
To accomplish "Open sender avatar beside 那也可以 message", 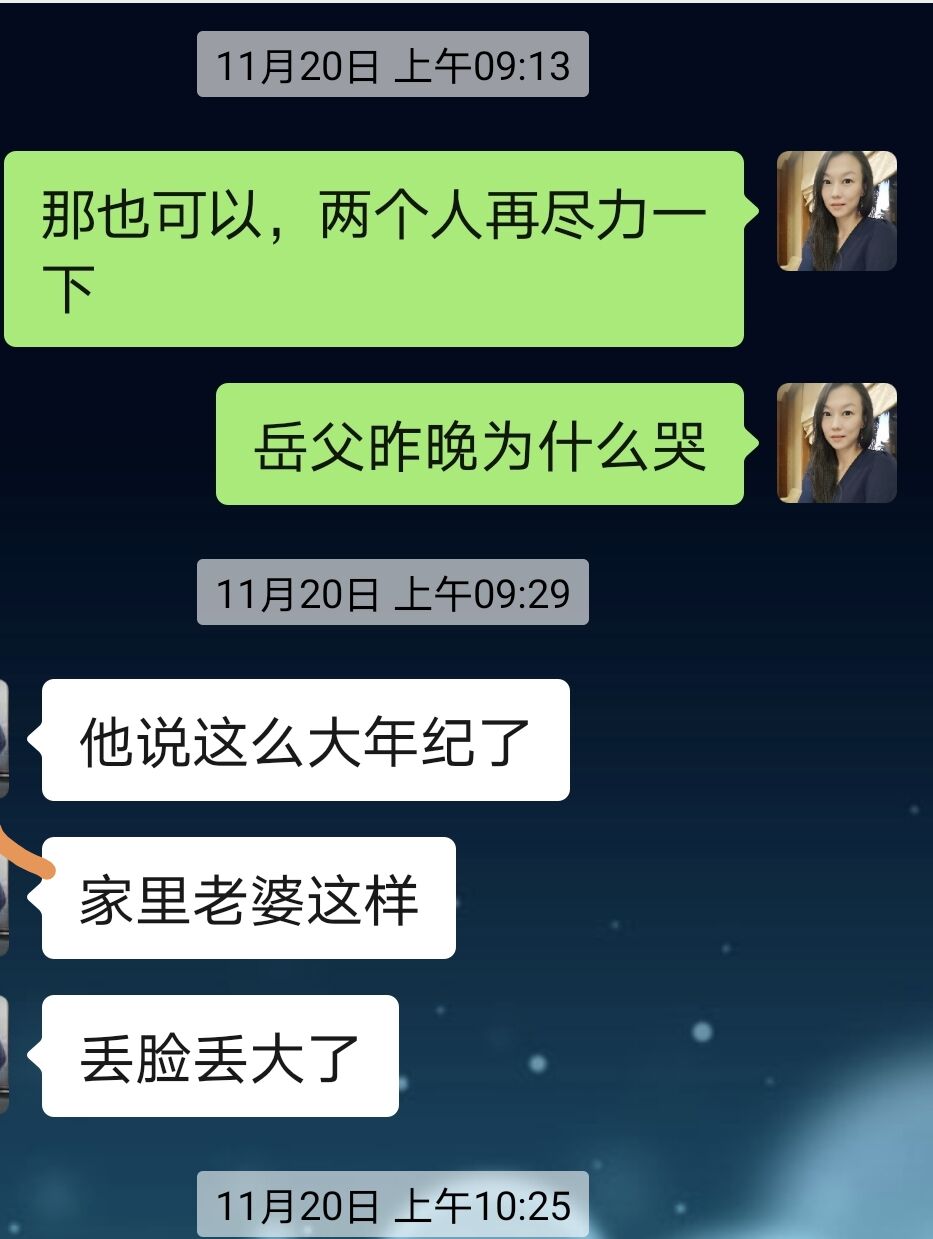I will [x=836, y=211].
